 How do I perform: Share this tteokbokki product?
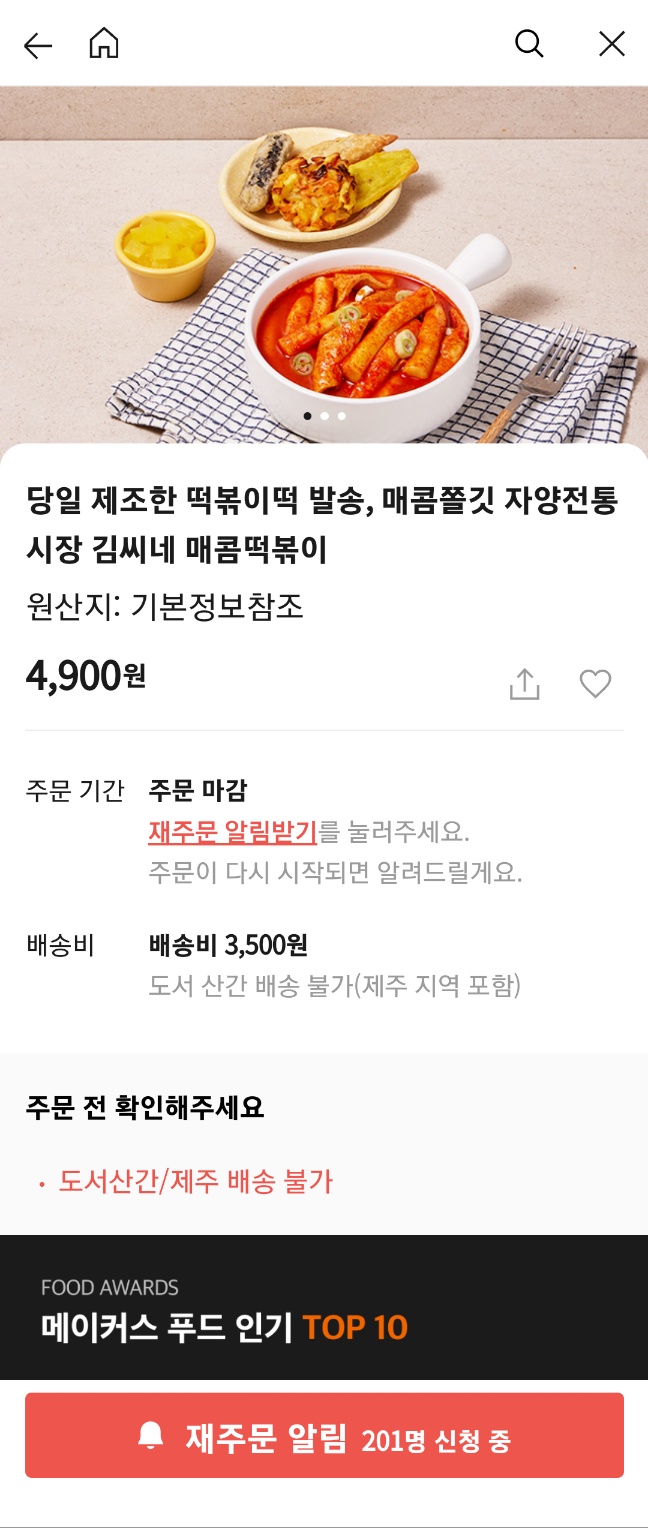click(x=524, y=684)
